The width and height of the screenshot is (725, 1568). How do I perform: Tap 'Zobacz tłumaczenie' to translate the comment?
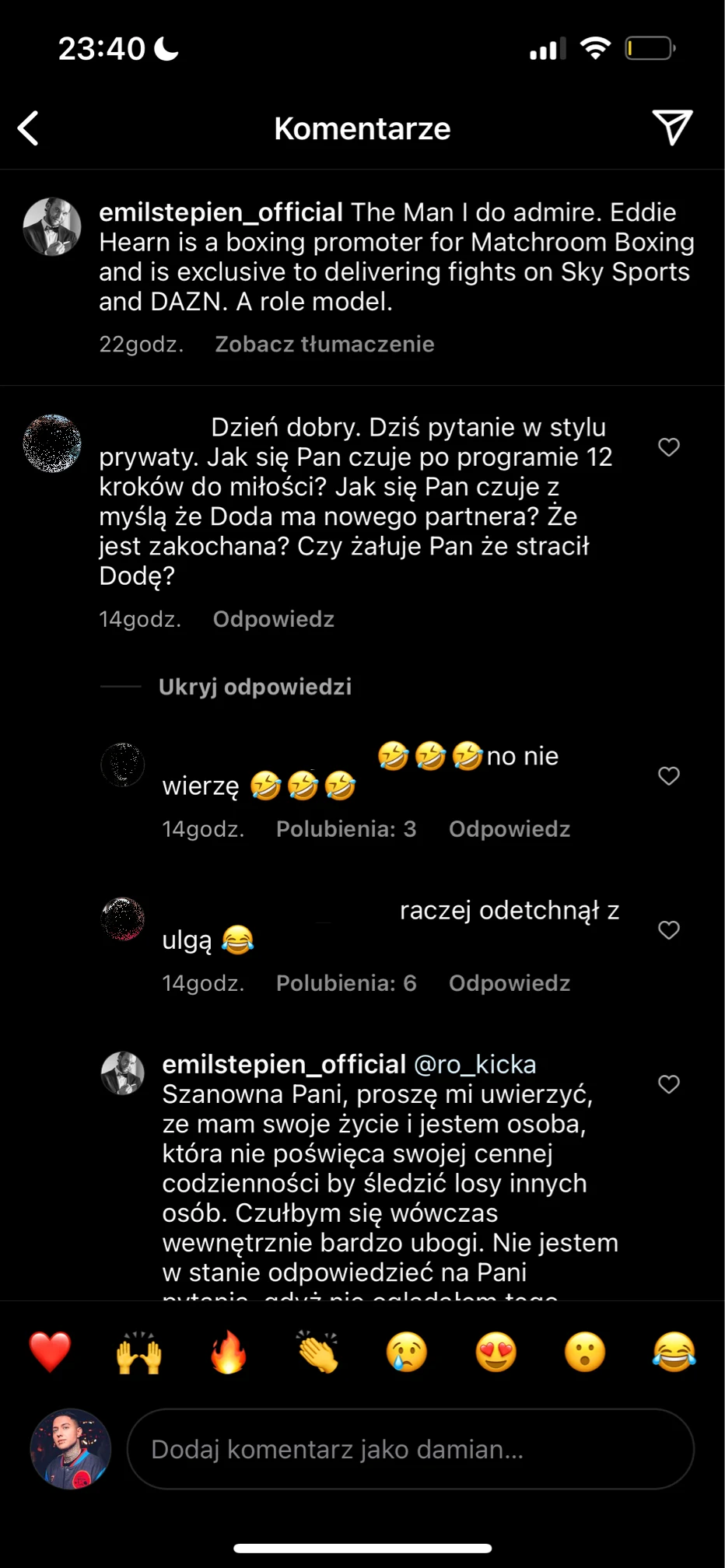coord(324,344)
